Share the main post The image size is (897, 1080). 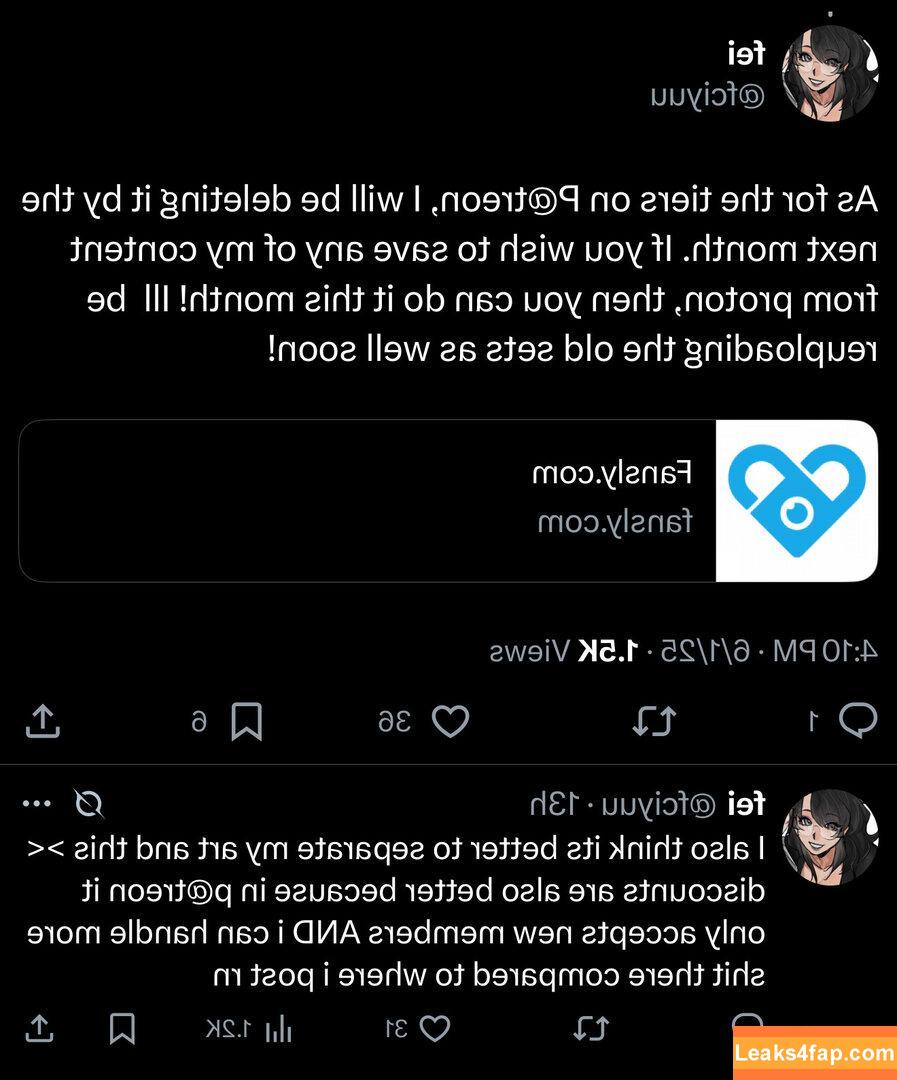point(41,721)
